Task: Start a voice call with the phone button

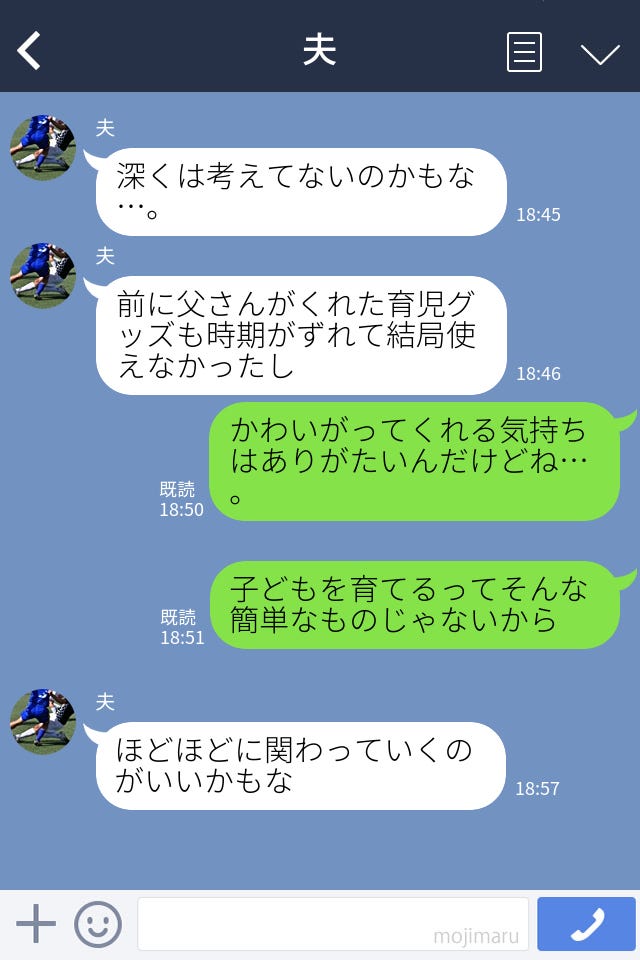Action: (586, 923)
